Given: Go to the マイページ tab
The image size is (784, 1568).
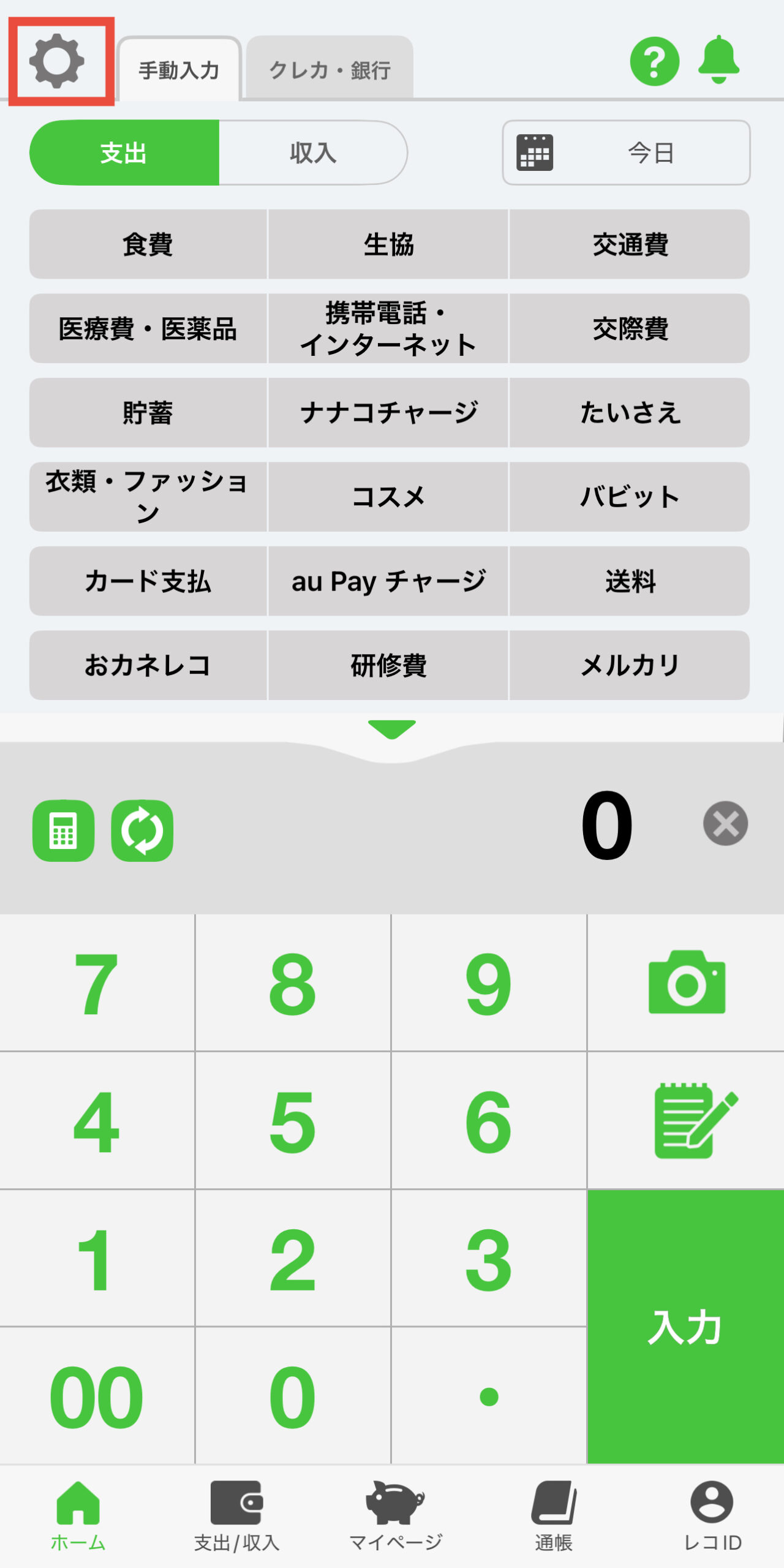Looking at the screenshot, I should point(395,1516).
